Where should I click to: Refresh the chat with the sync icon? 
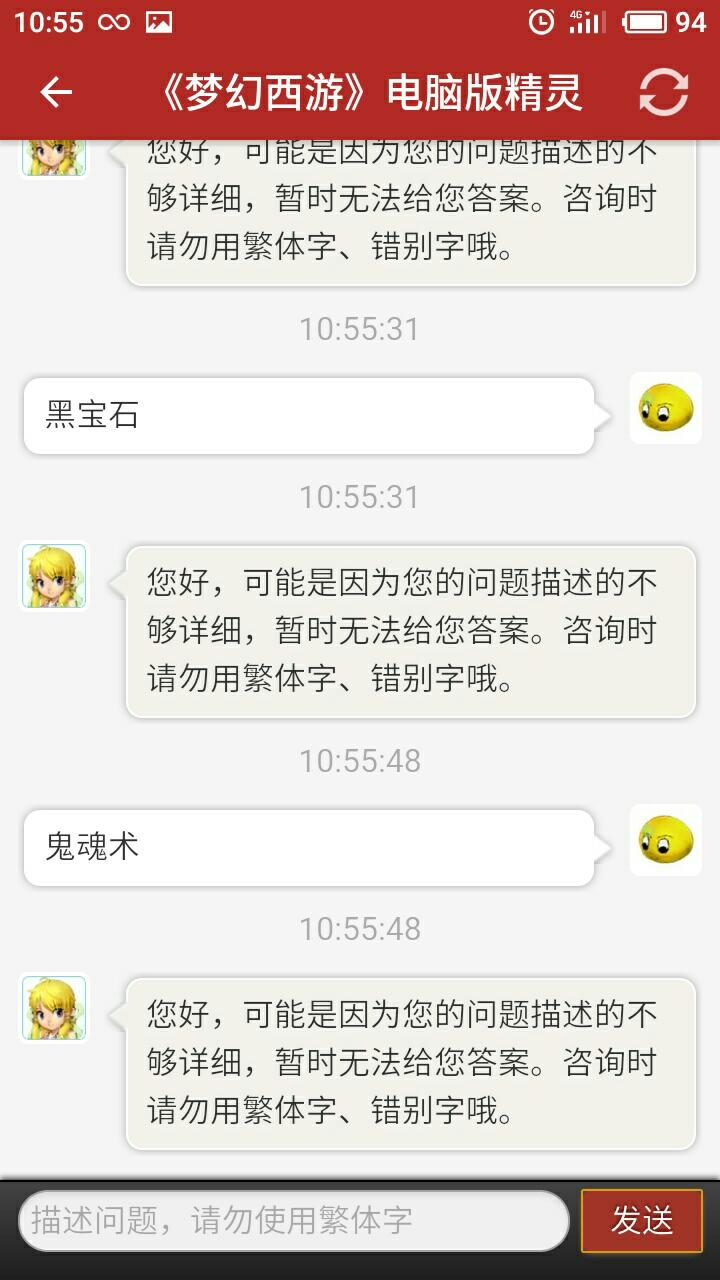[x=664, y=93]
